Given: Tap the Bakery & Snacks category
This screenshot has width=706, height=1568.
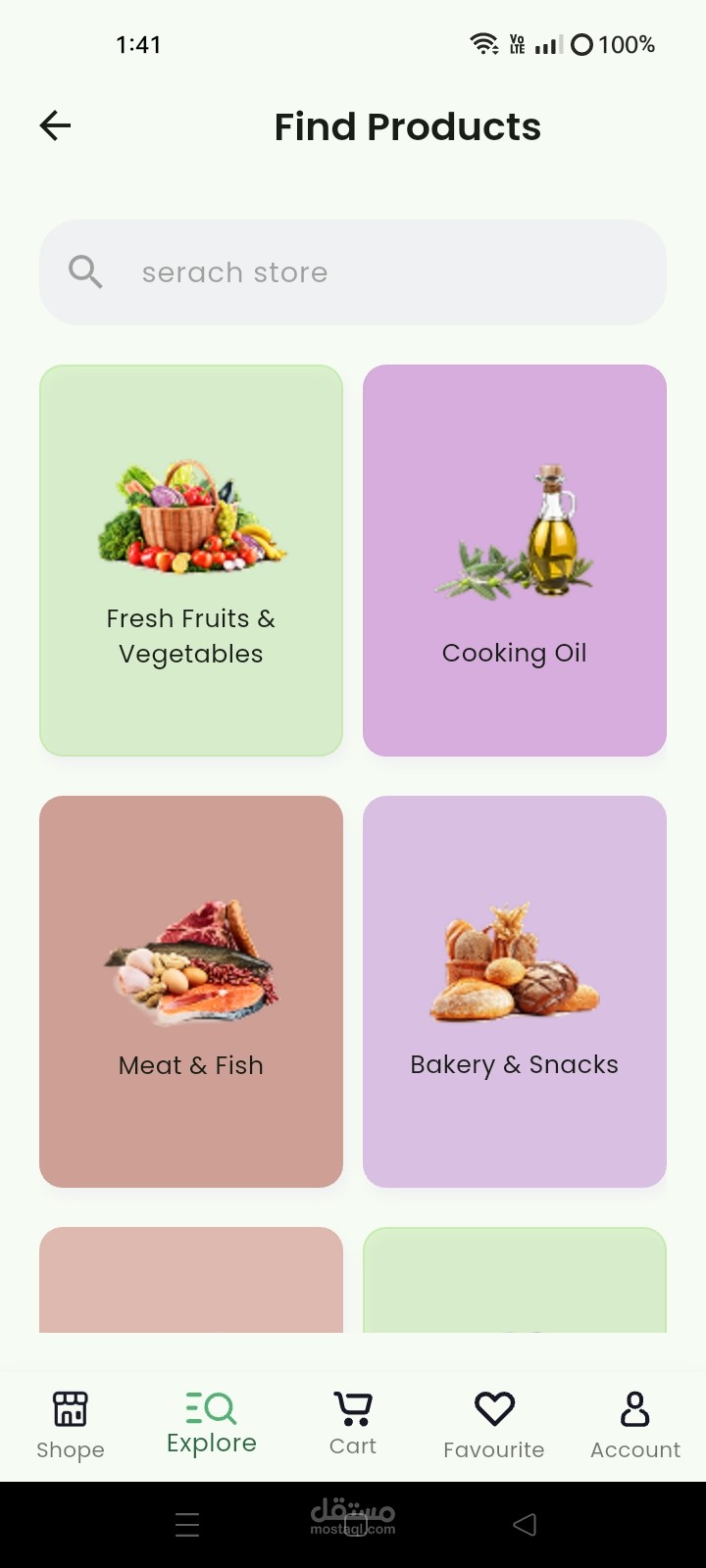Looking at the screenshot, I should [x=514, y=992].
